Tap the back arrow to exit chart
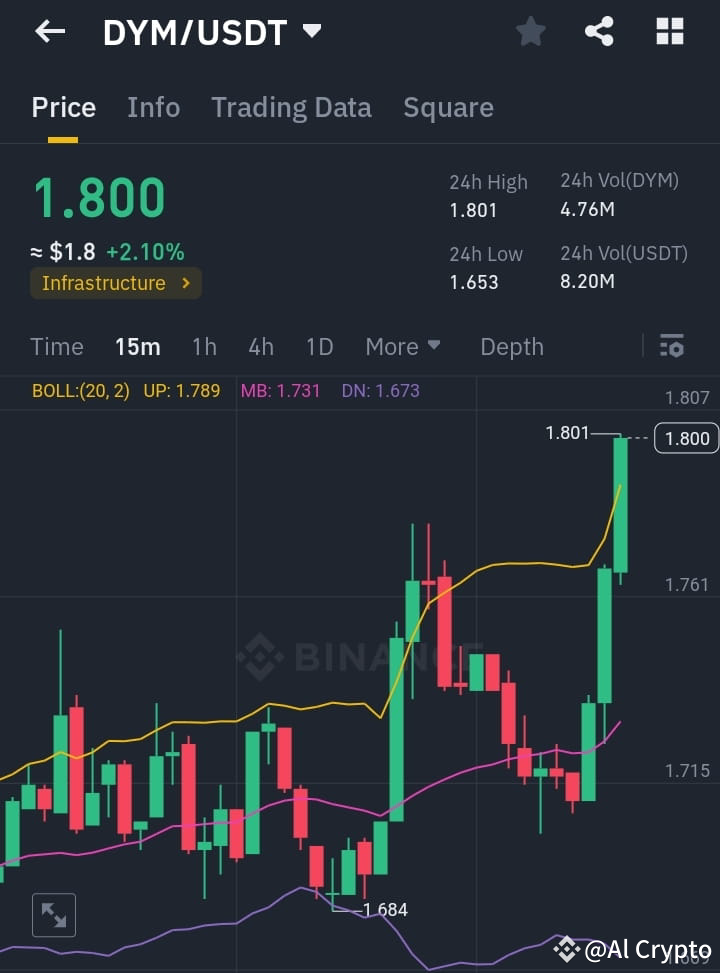The height and width of the screenshot is (973, 720). 49,31
